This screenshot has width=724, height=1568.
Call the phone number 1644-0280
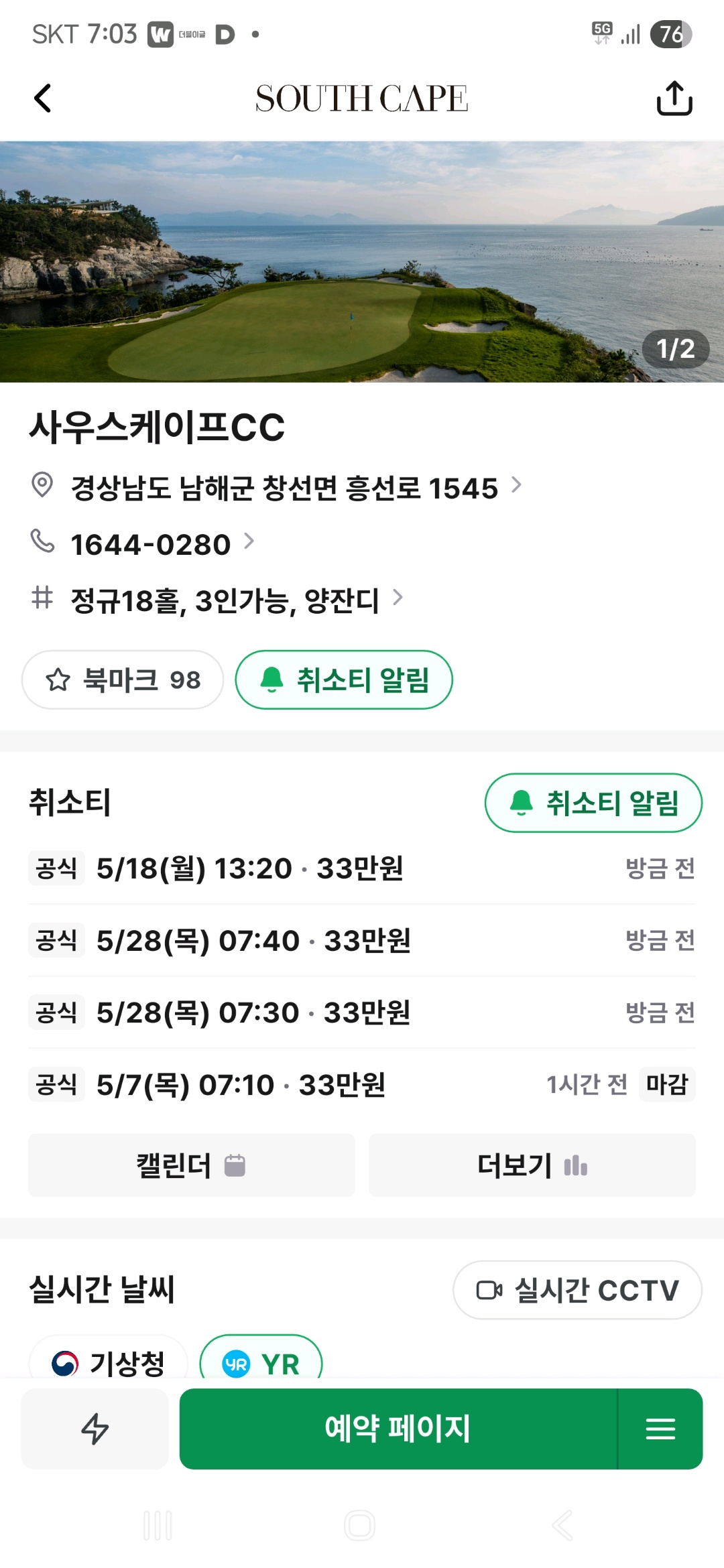coord(152,544)
